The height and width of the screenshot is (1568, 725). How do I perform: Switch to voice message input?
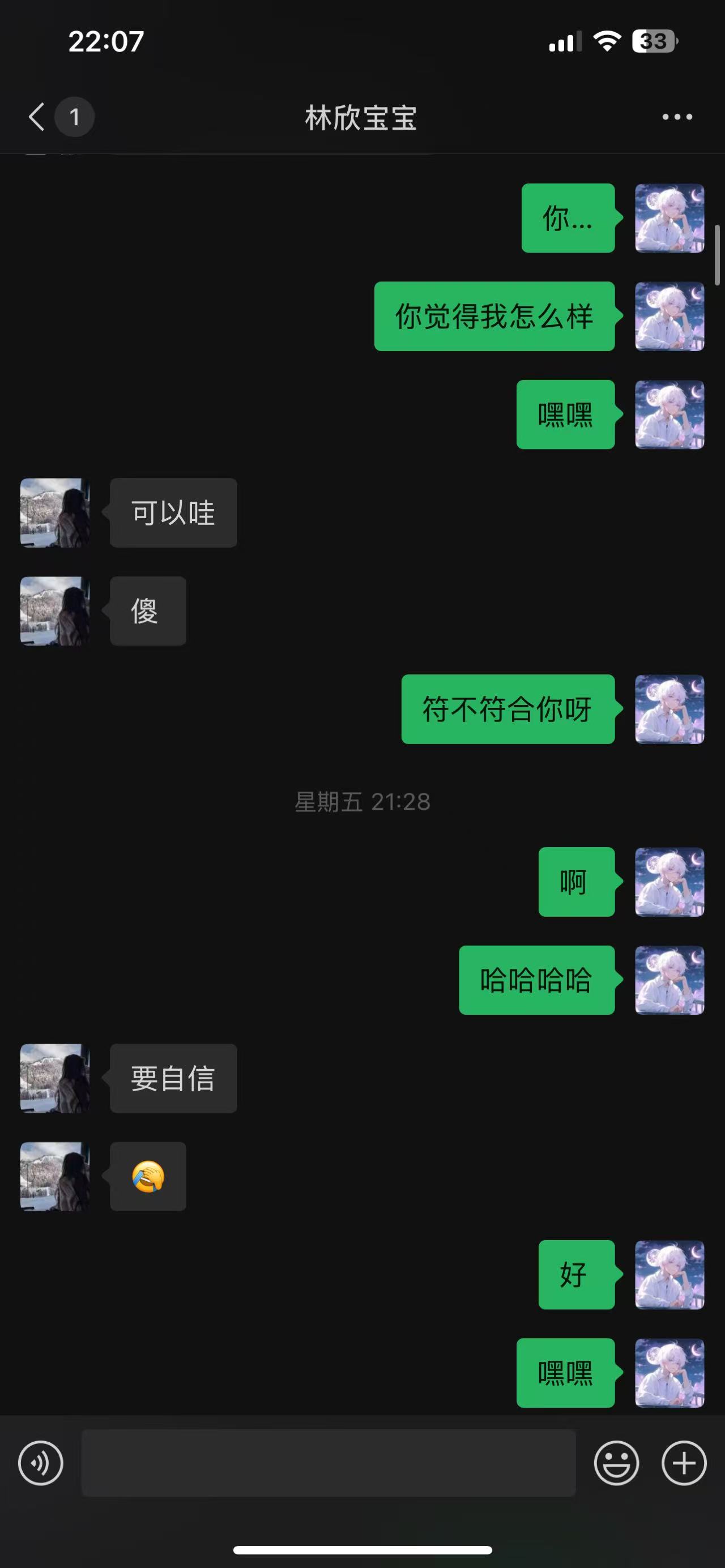click(x=41, y=1463)
